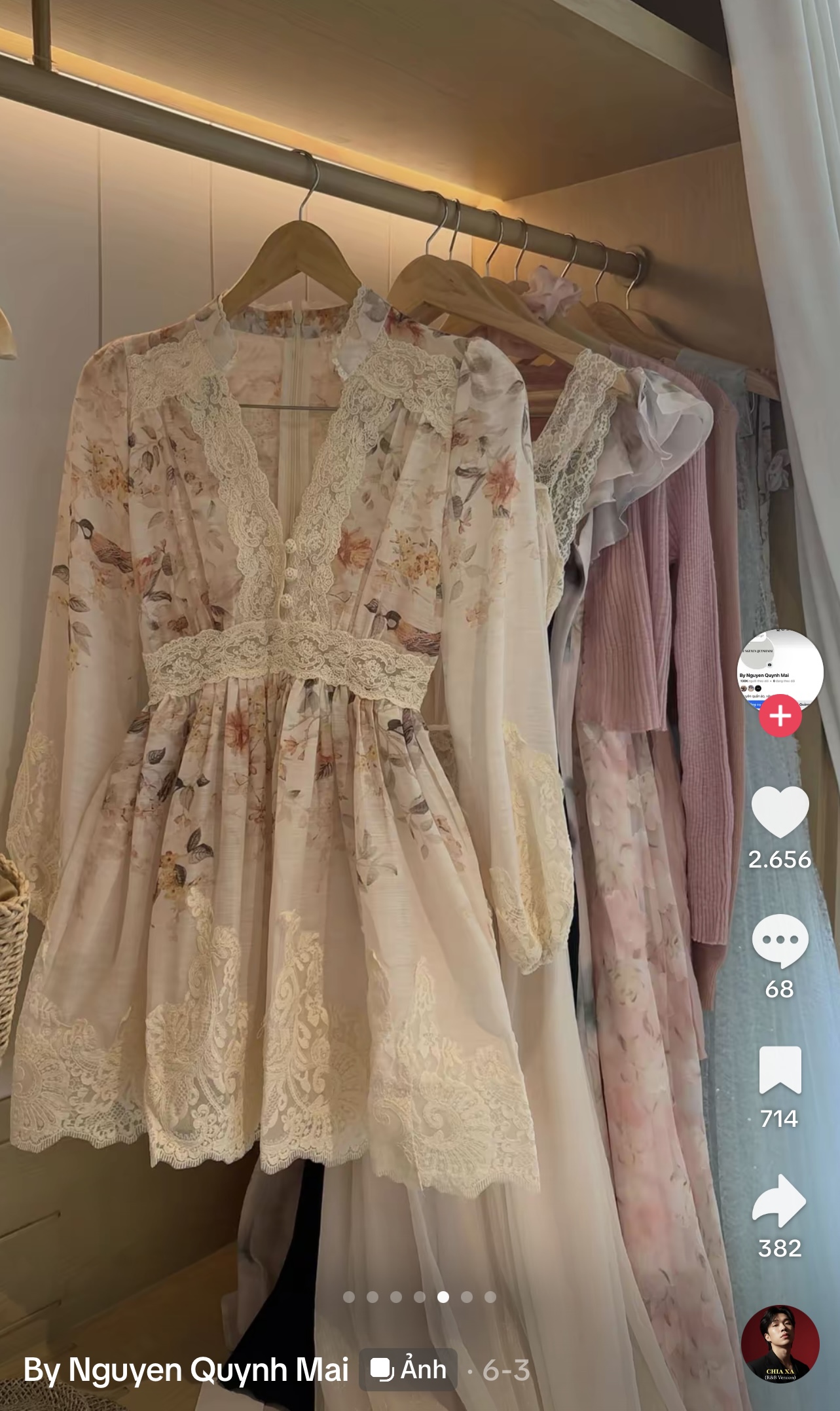Like this photo post
This screenshot has width=840, height=1411.
[780, 812]
